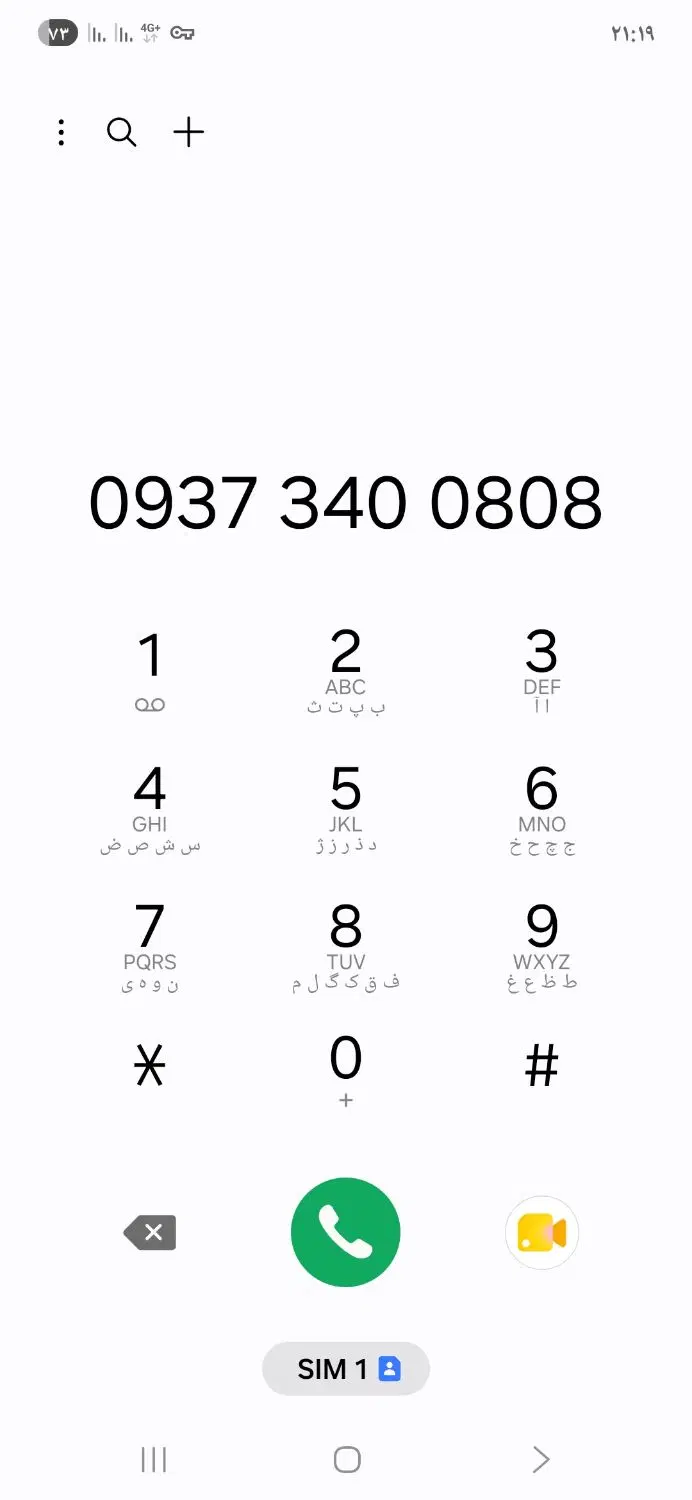Tap the 2 ABC key
692x1500 pixels.
click(x=345, y=672)
